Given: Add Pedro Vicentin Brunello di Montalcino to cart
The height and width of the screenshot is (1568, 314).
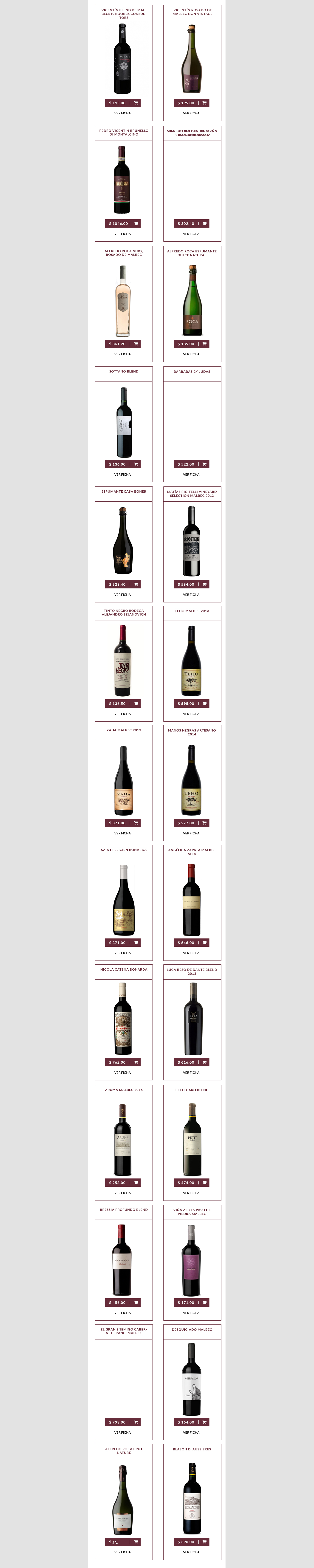Looking at the screenshot, I should click(136, 223).
